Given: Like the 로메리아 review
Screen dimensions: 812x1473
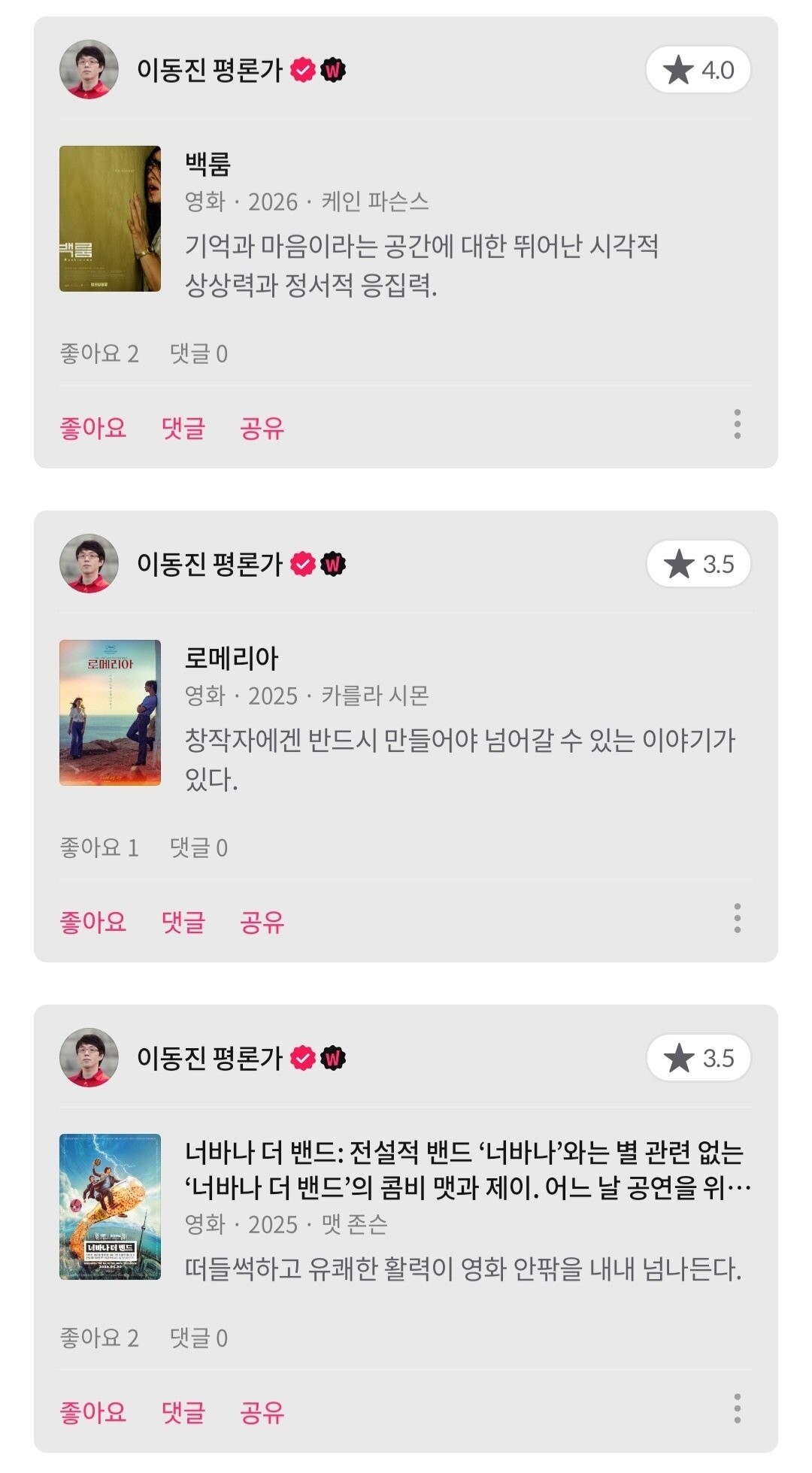Looking at the screenshot, I should (x=93, y=922).
